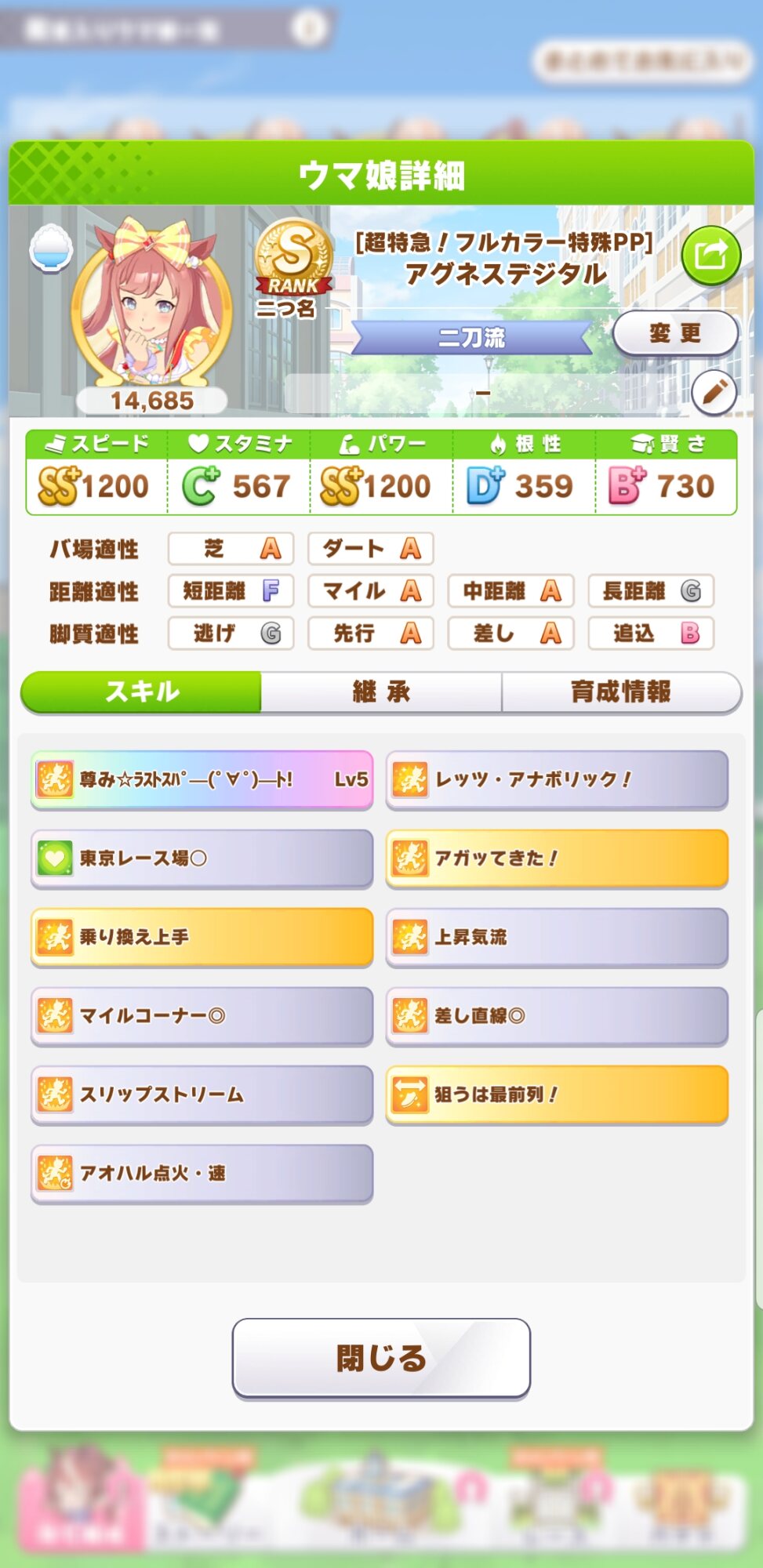Switch to the 継承 tab

pos(381,691)
